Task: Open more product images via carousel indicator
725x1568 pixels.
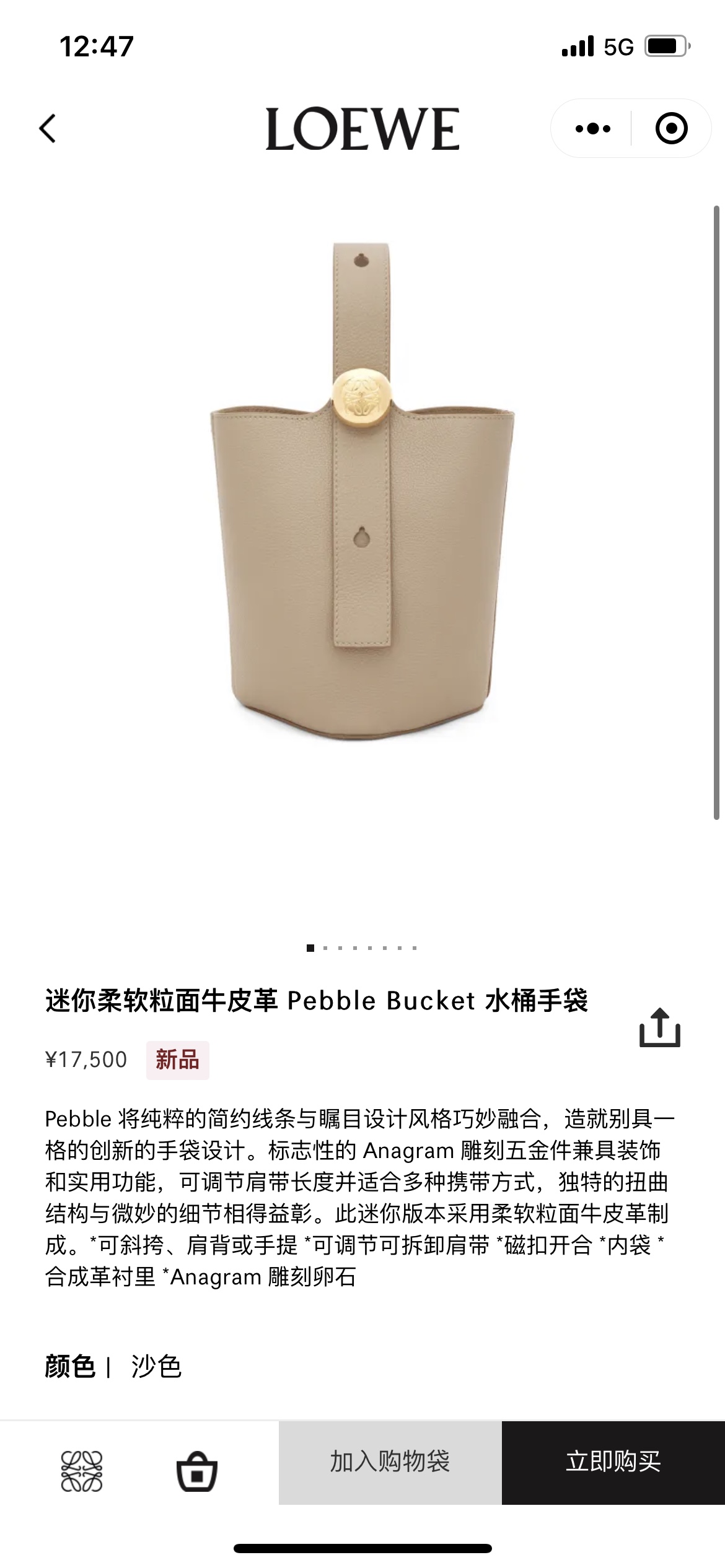Action: (x=362, y=949)
